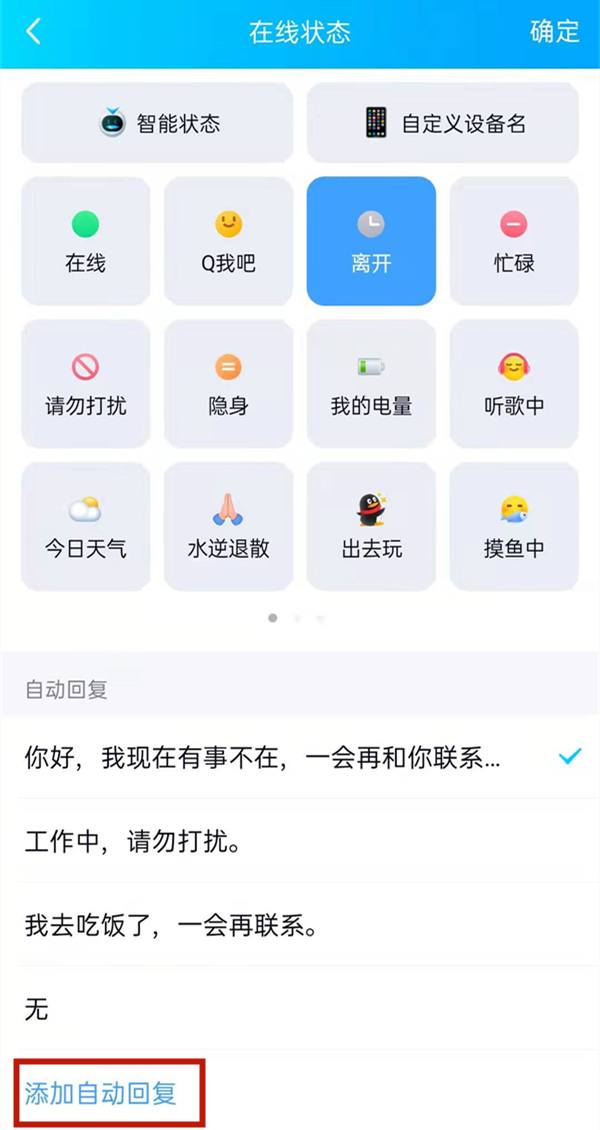Choose the 水逆退散 status
This screenshot has width=600, height=1130.
click(229, 527)
